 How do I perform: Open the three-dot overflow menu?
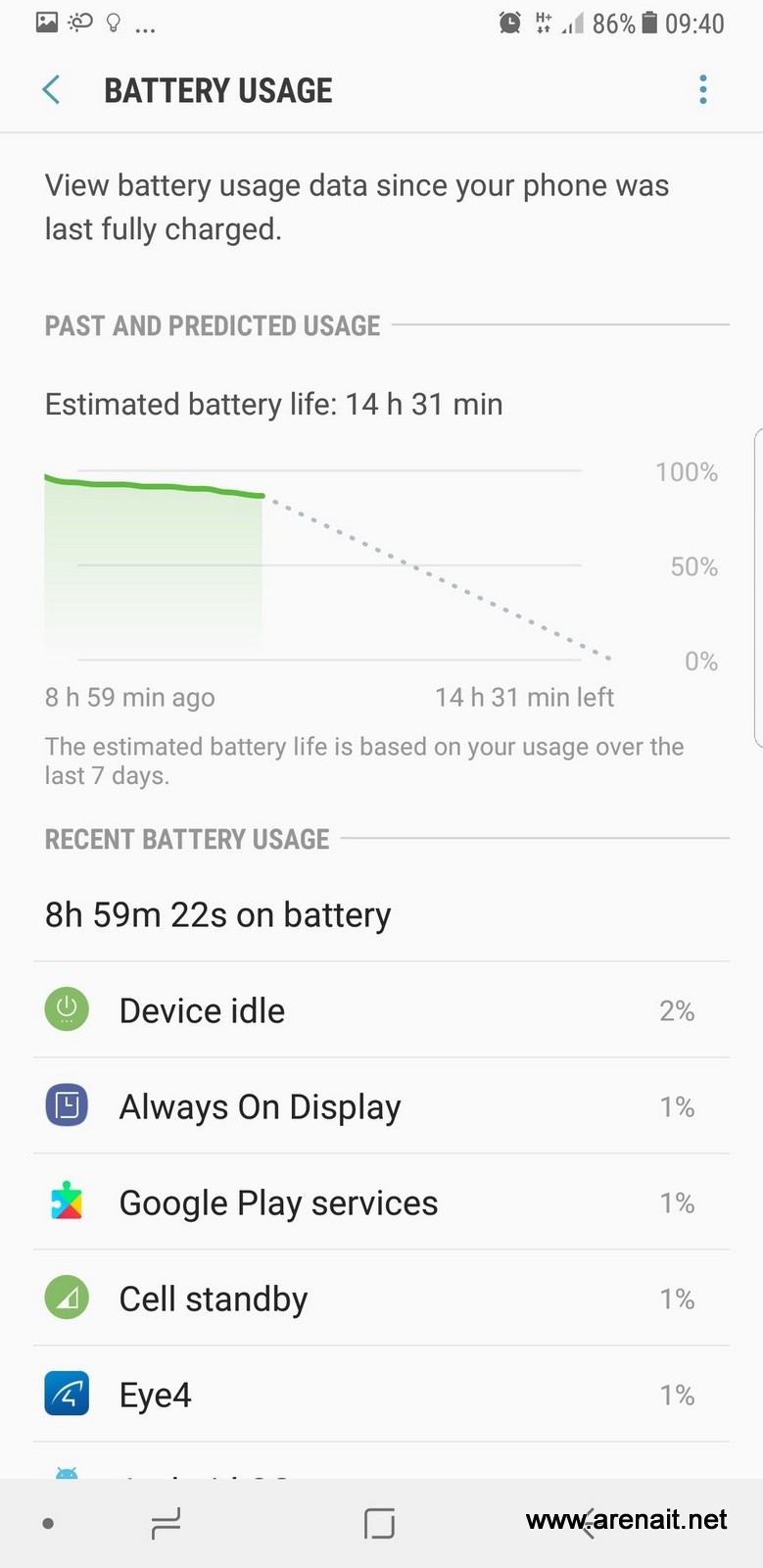[702, 90]
